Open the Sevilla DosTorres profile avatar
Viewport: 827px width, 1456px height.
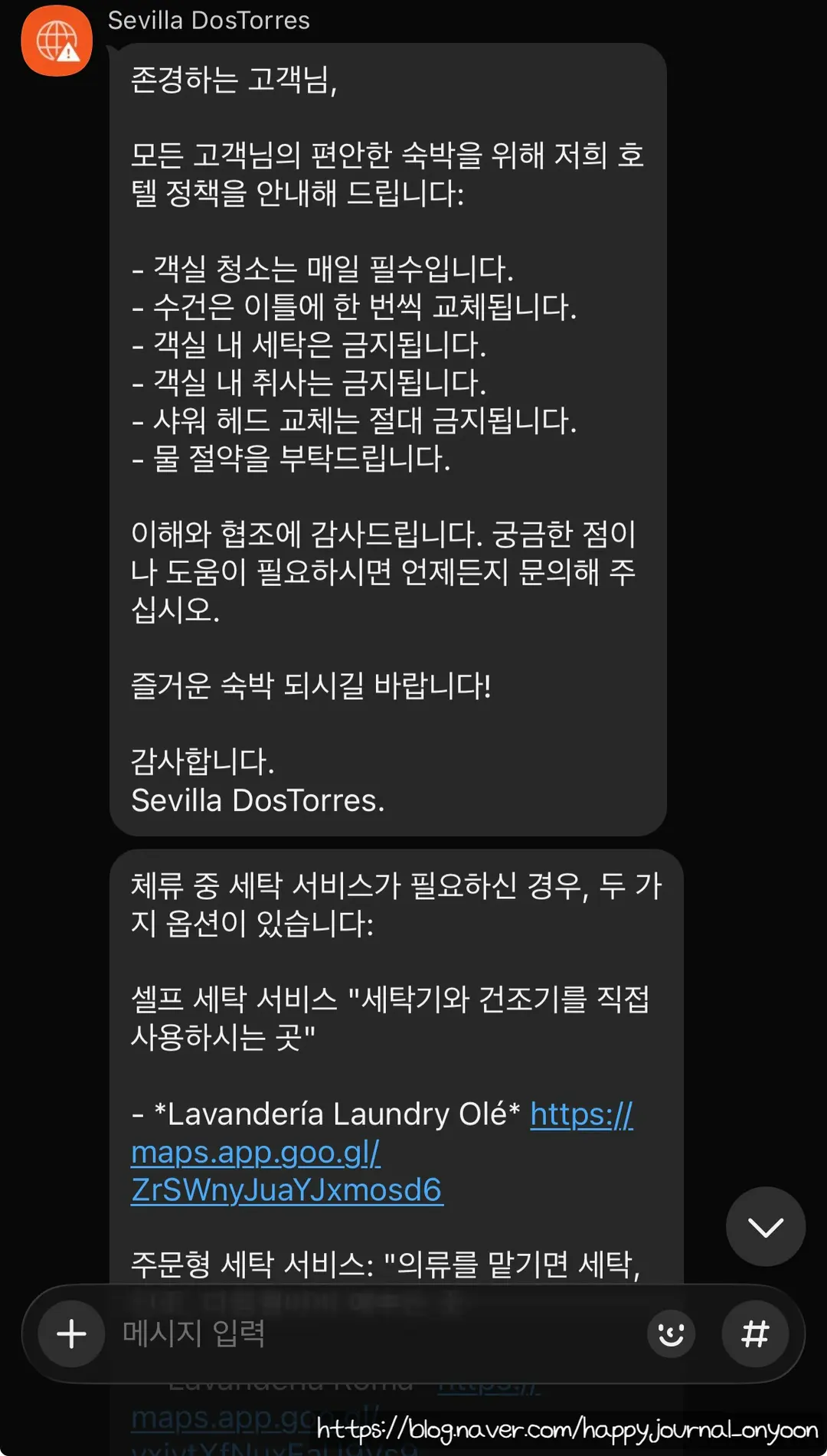tap(57, 40)
